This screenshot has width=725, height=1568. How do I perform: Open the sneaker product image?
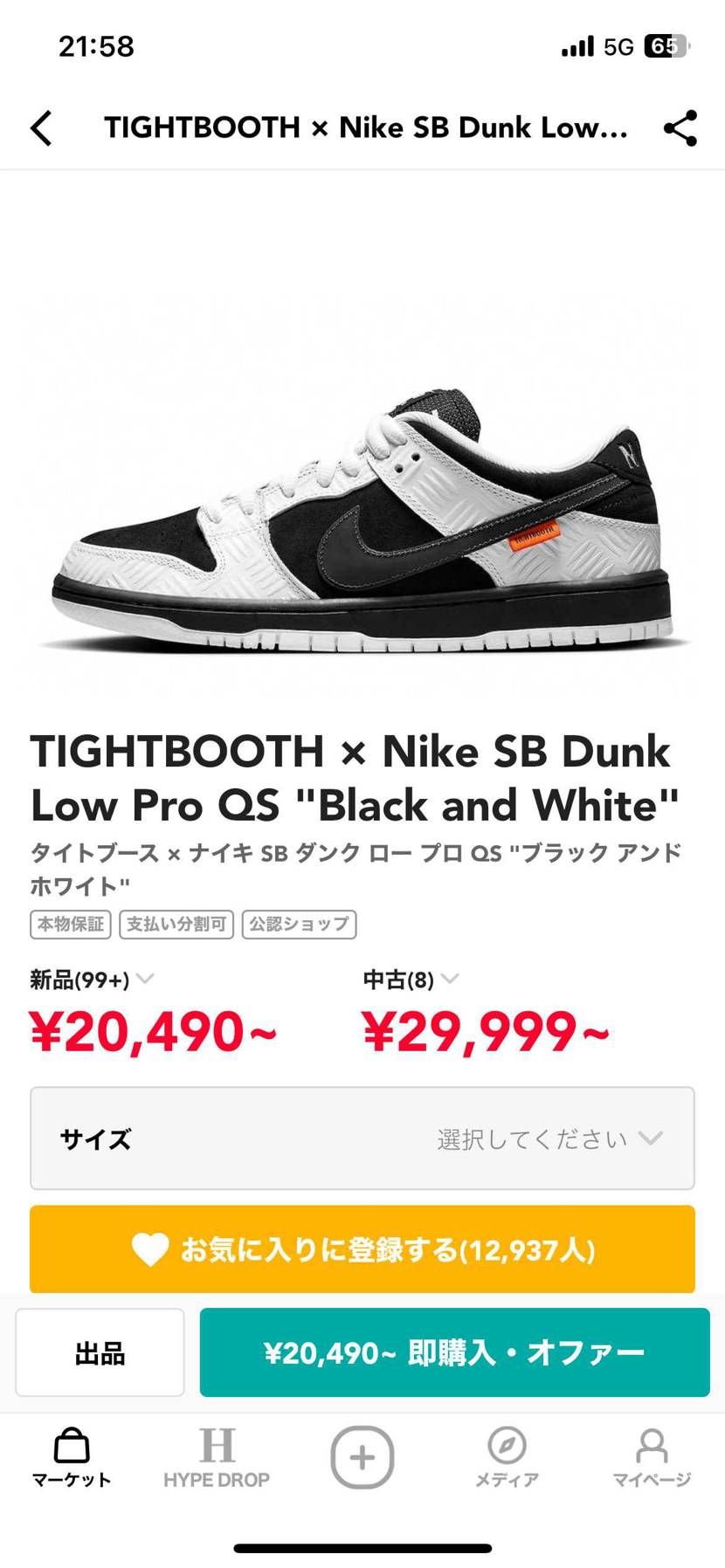coord(362,524)
